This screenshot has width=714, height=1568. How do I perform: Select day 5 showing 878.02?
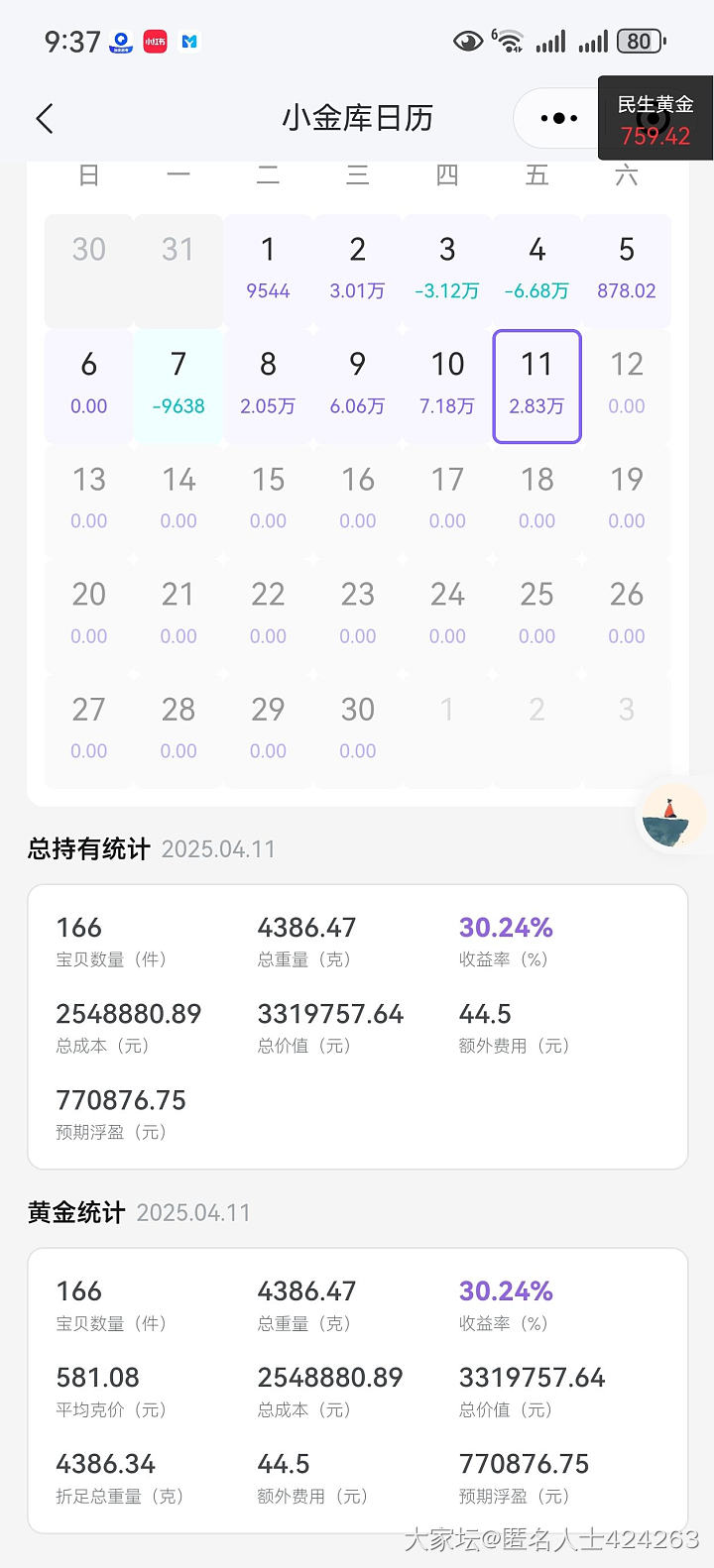tap(626, 270)
